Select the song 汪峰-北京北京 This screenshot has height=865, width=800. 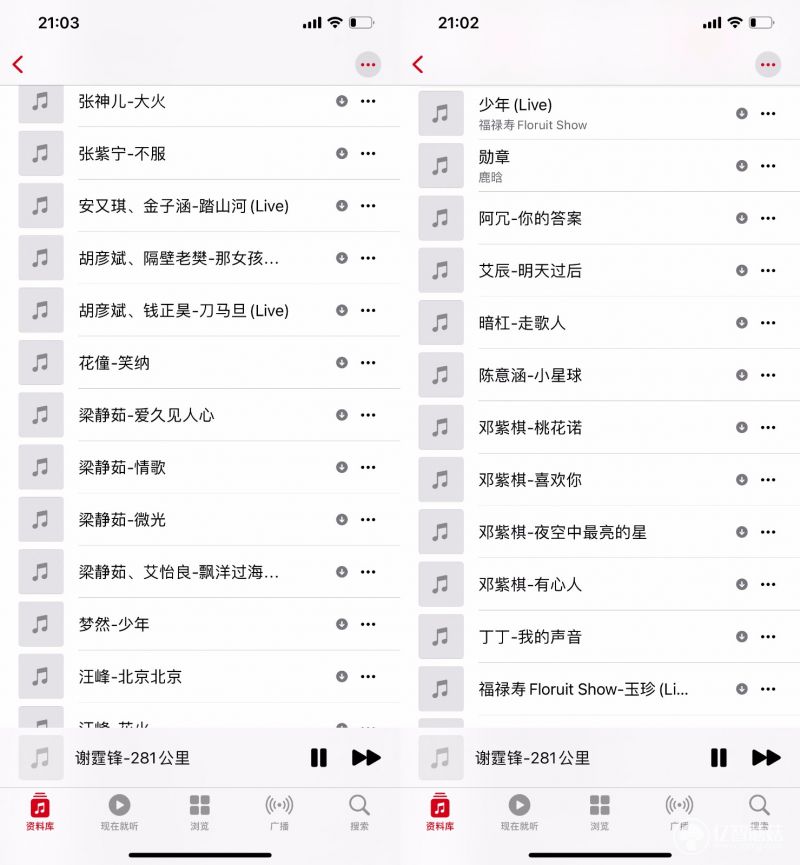pos(130,676)
